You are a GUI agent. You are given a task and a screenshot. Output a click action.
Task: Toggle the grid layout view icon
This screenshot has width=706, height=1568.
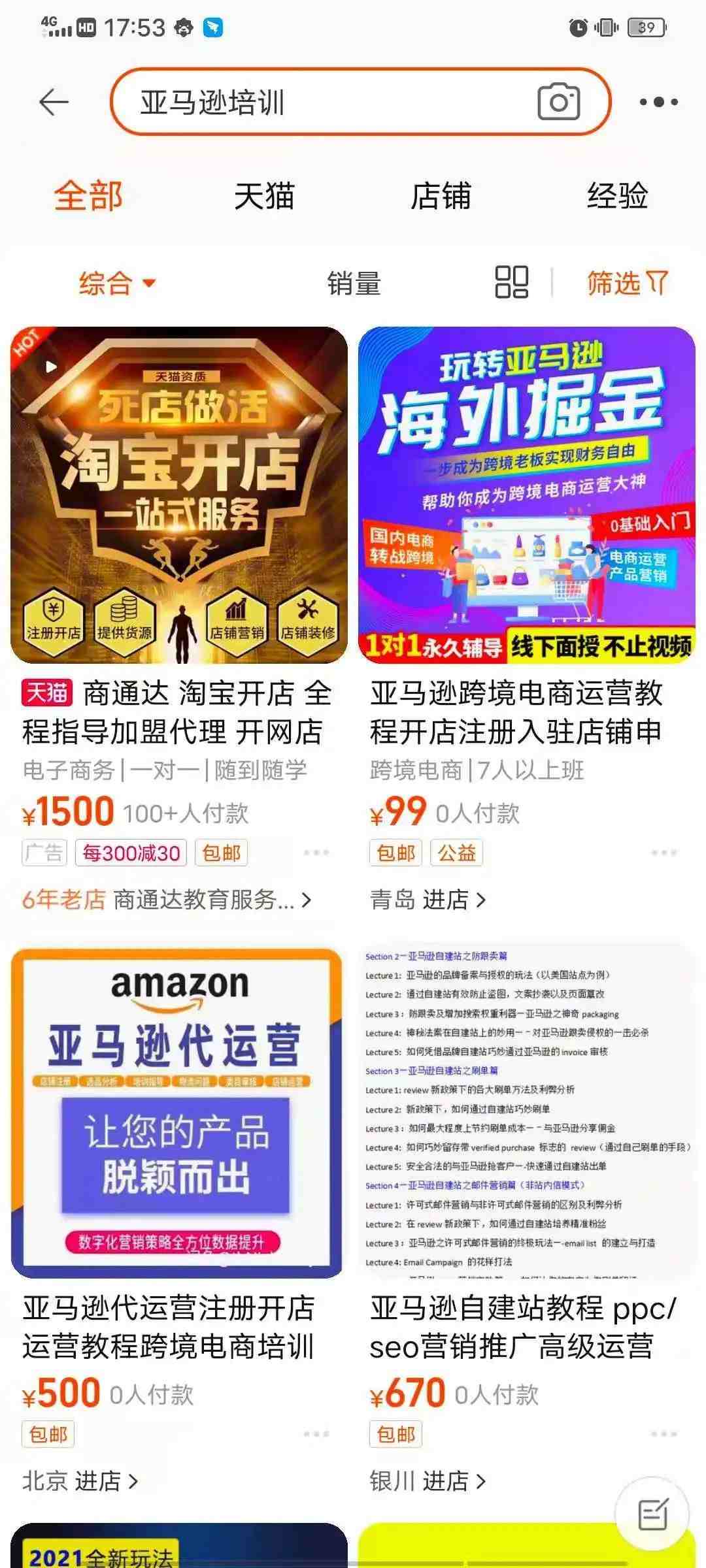[x=511, y=282]
